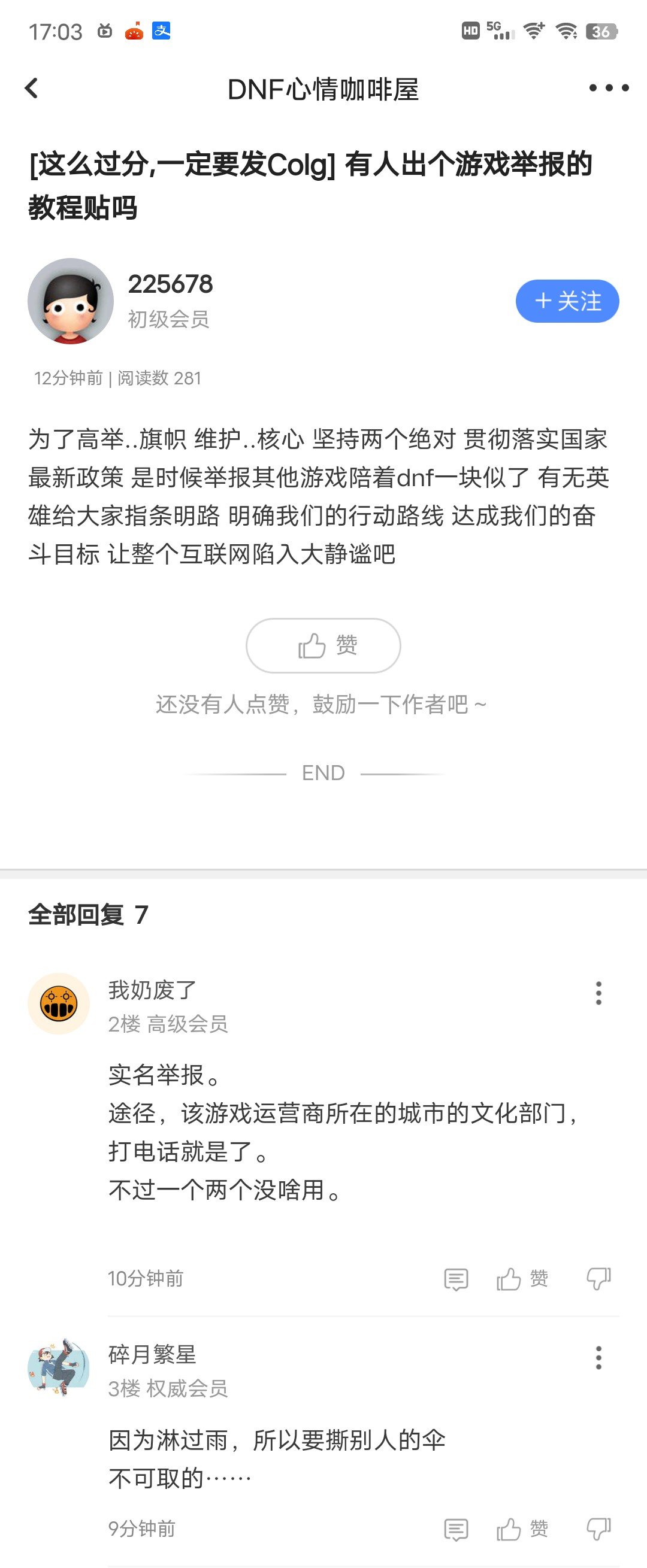Like 我奶废了's reply
This screenshot has width=647, height=1568.
(522, 1279)
